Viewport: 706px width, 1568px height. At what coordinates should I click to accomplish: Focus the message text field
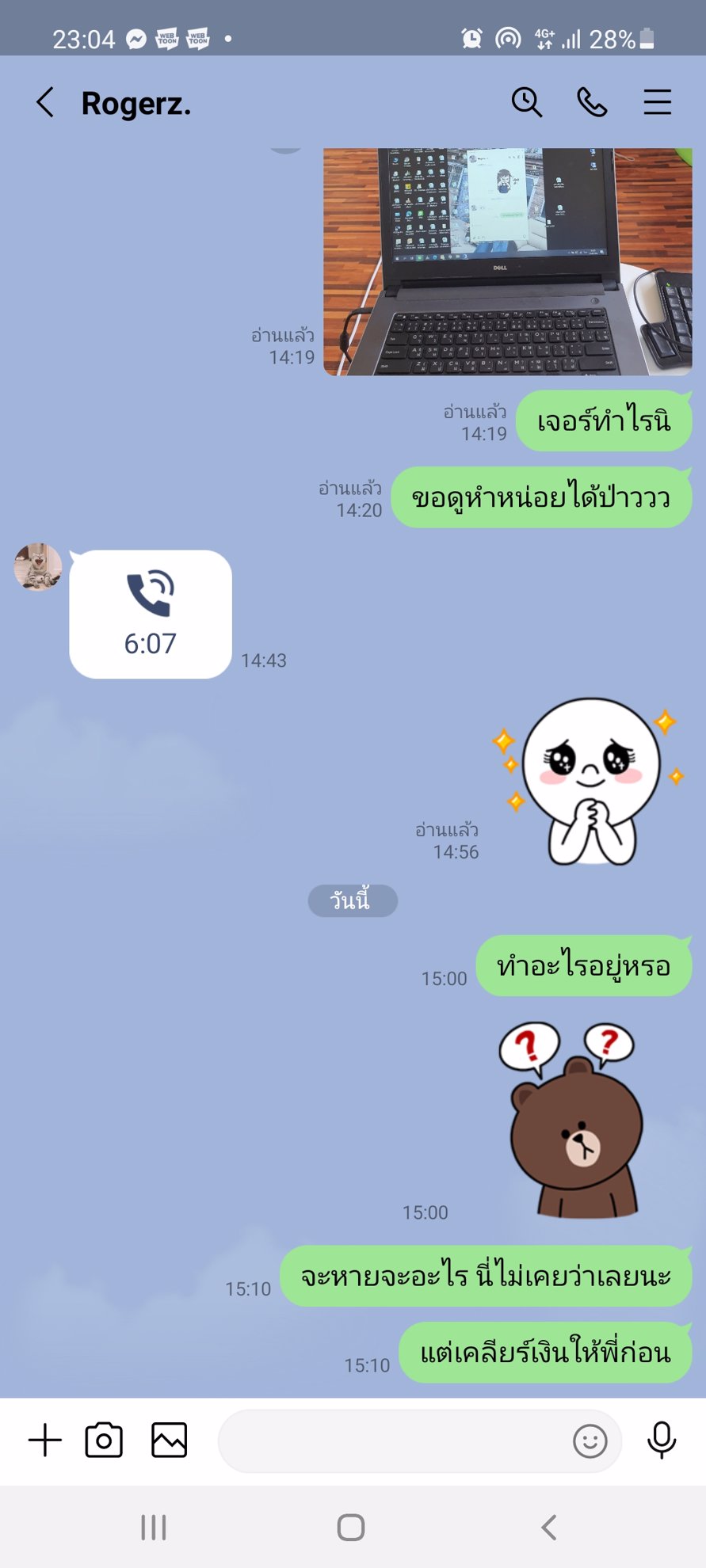click(392, 1441)
